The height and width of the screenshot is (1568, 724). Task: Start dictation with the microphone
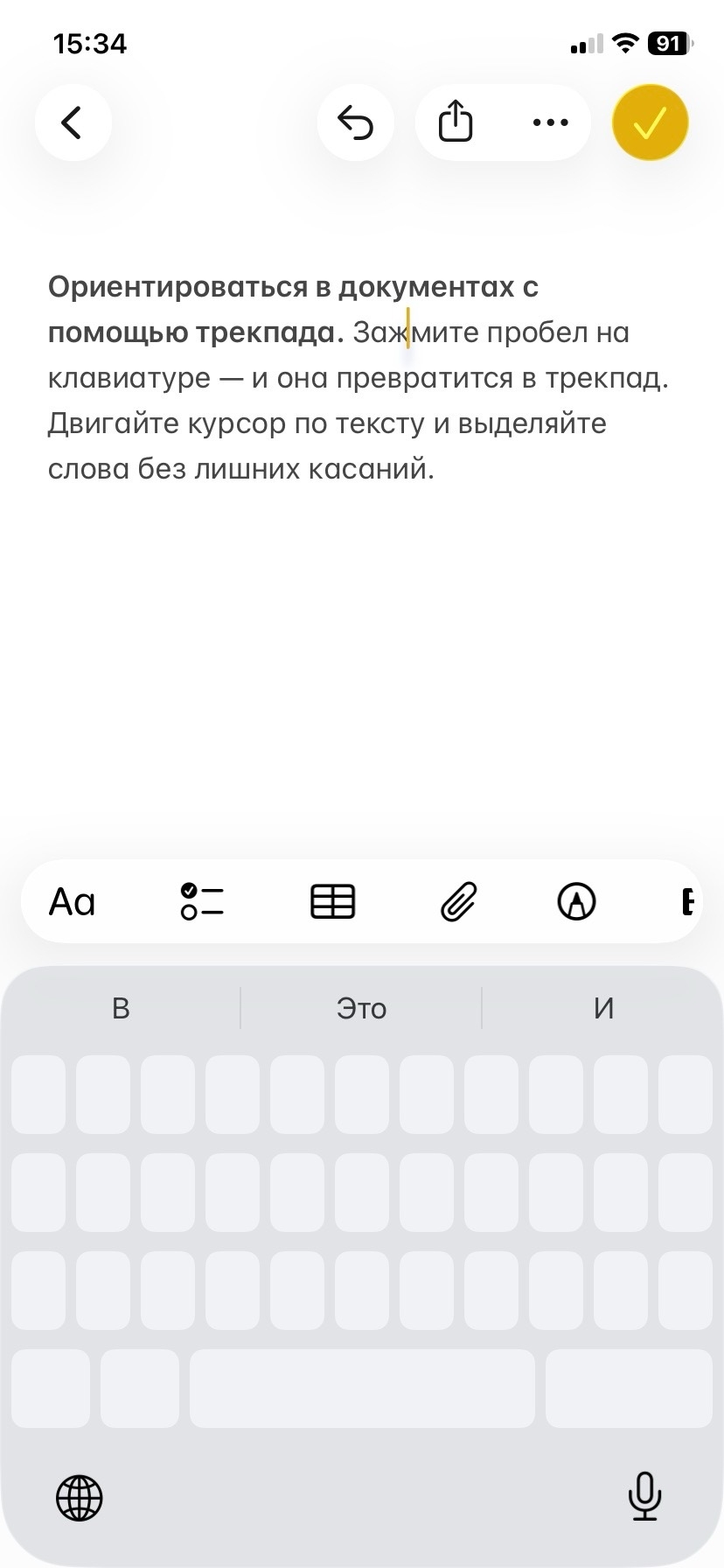tap(644, 1497)
